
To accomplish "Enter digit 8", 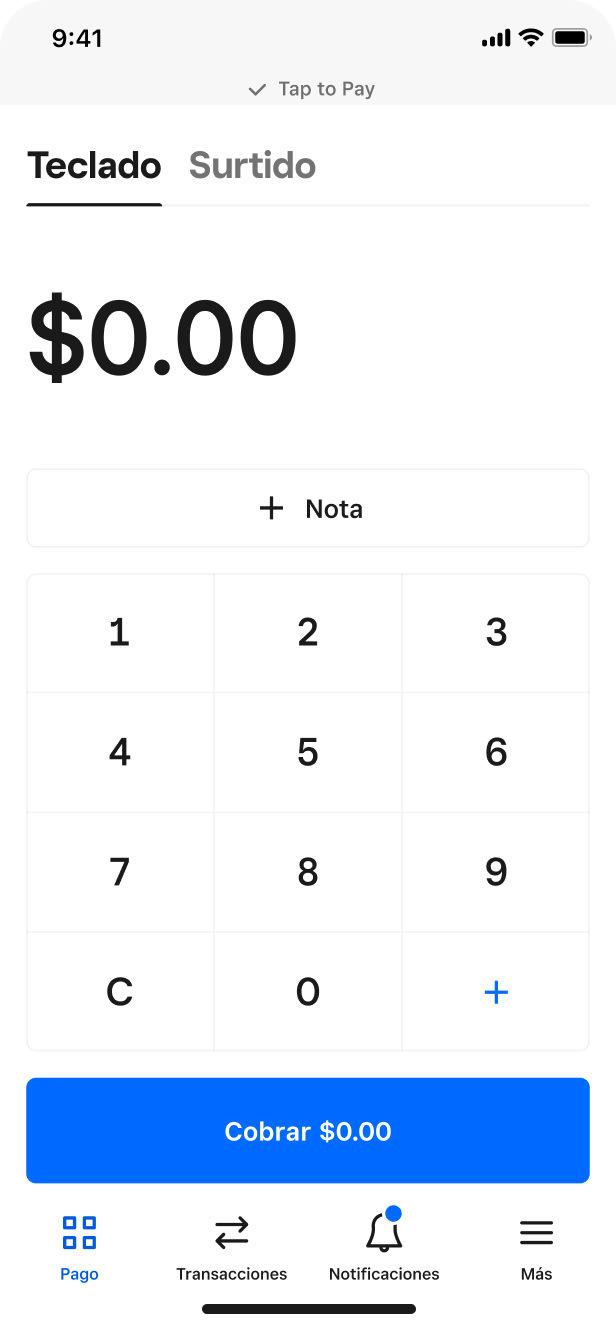I will click(x=308, y=872).
